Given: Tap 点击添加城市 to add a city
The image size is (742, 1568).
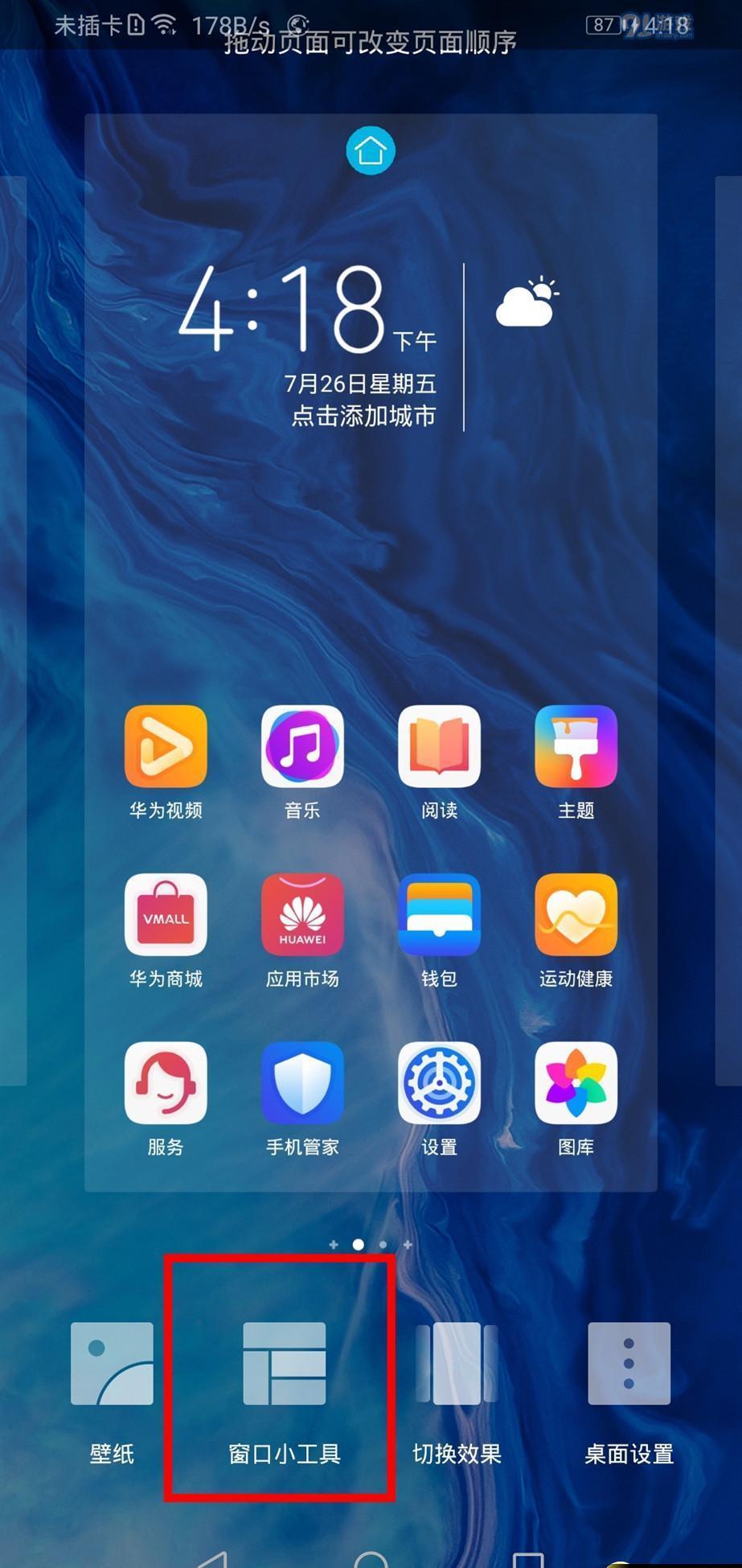Looking at the screenshot, I should click(363, 416).
